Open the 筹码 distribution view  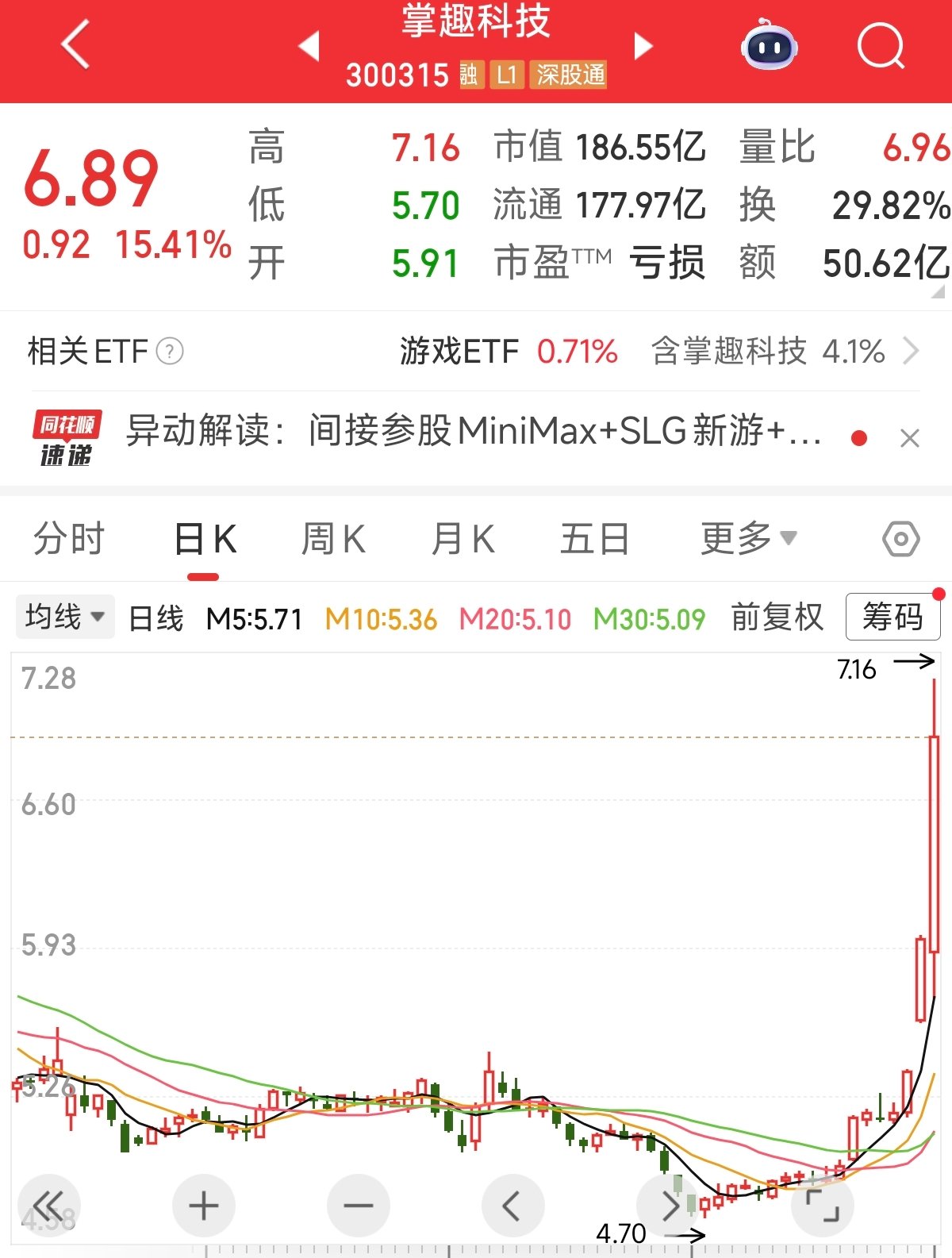[x=892, y=617]
